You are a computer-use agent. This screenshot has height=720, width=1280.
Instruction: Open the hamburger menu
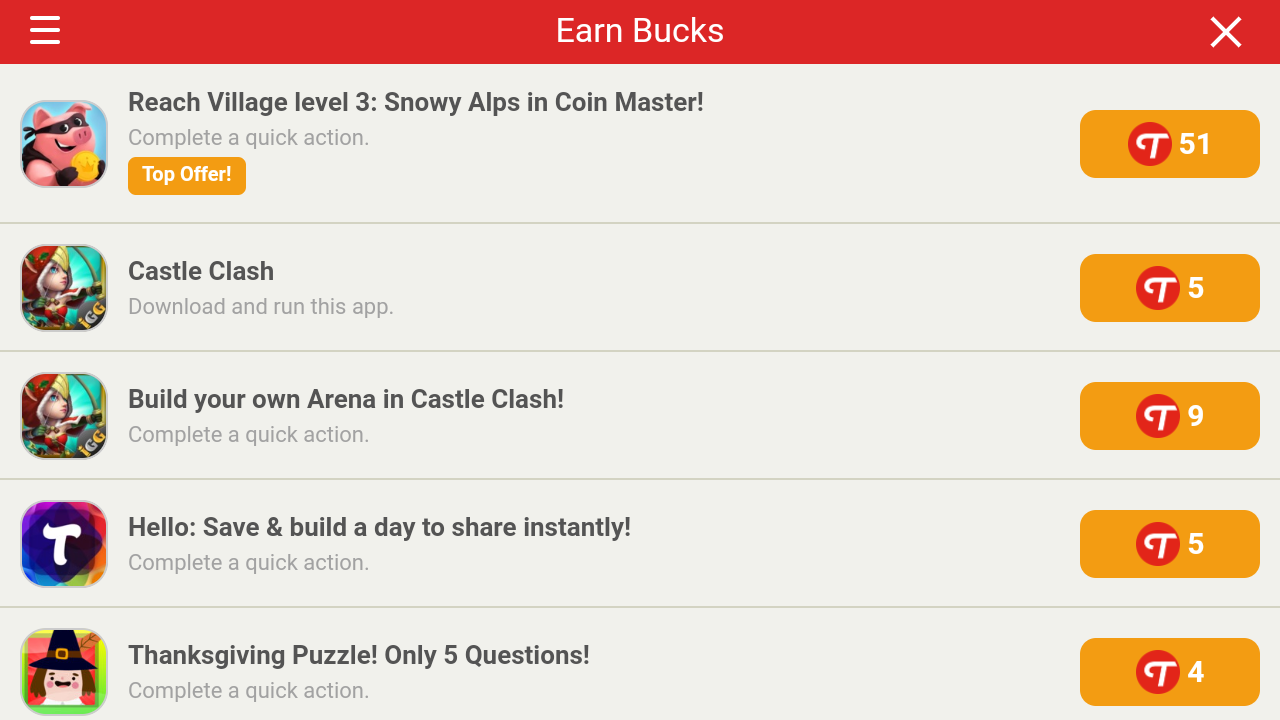pyautogui.click(x=45, y=31)
